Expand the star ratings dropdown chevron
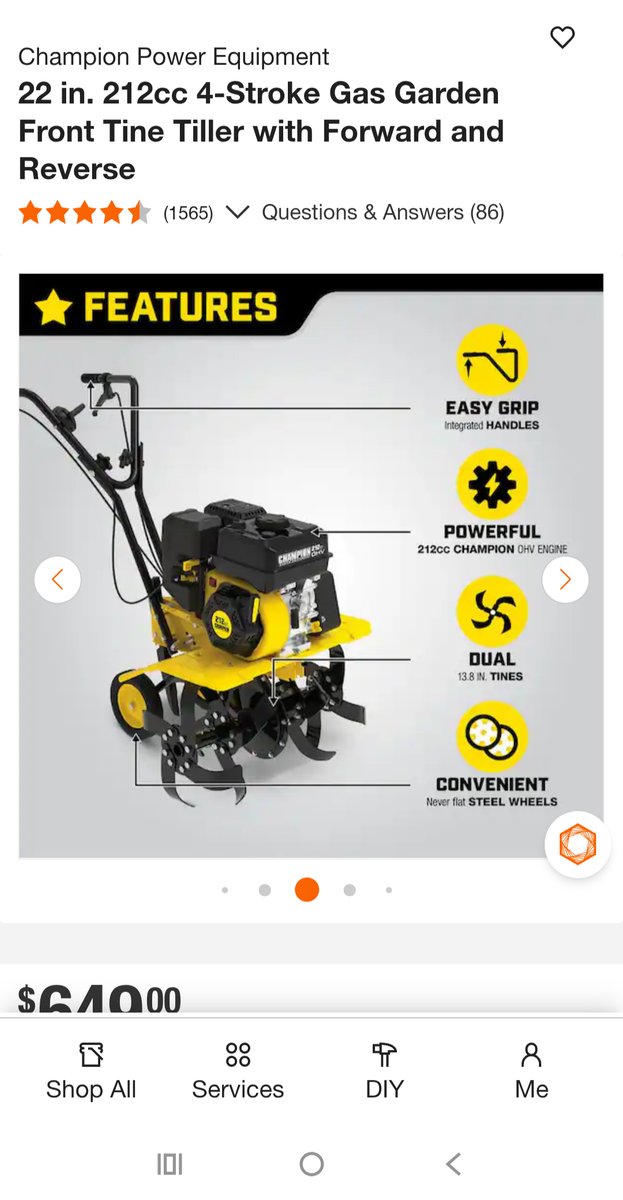 pyautogui.click(x=237, y=212)
